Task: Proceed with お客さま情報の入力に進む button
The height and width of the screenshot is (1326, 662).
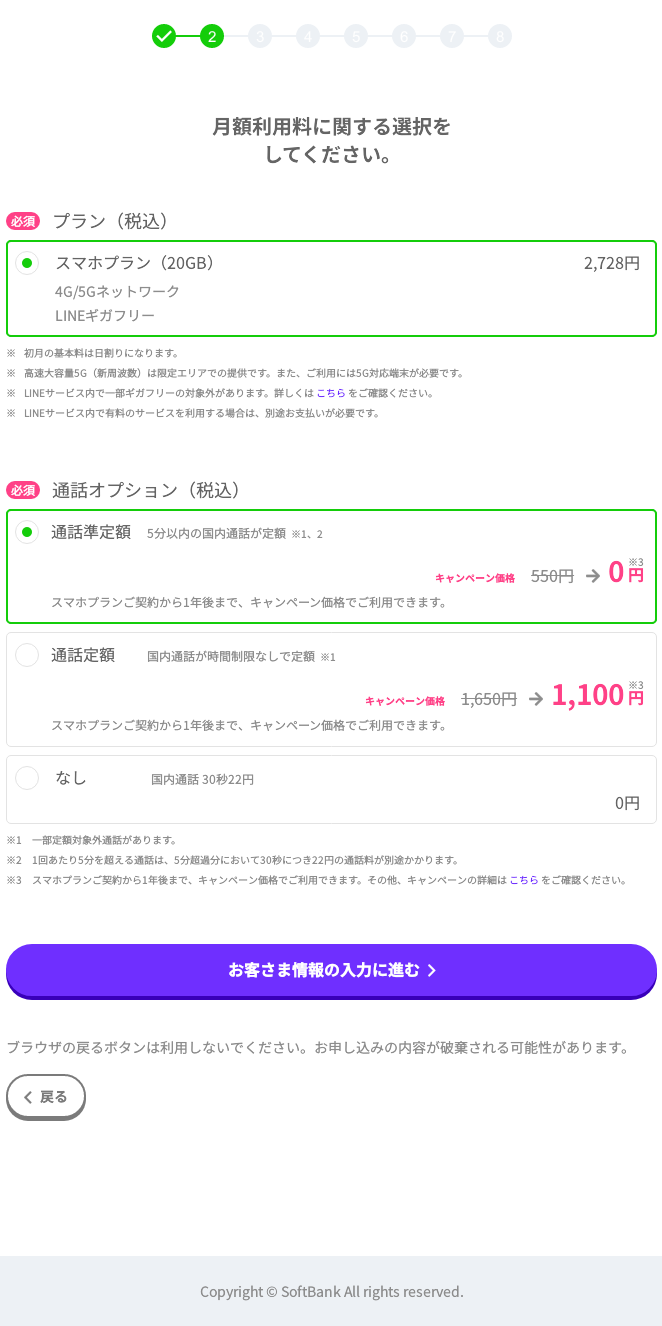Action: pos(331,970)
